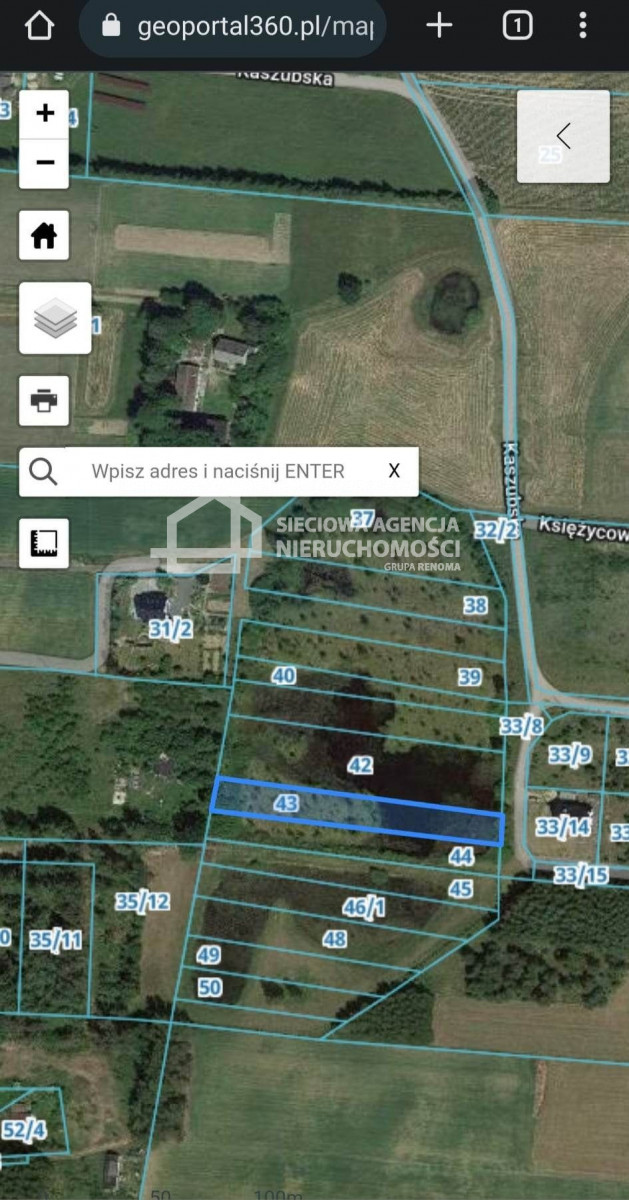
Task: Print the current map
Action: pyautogui.click(x=44, y=400)
